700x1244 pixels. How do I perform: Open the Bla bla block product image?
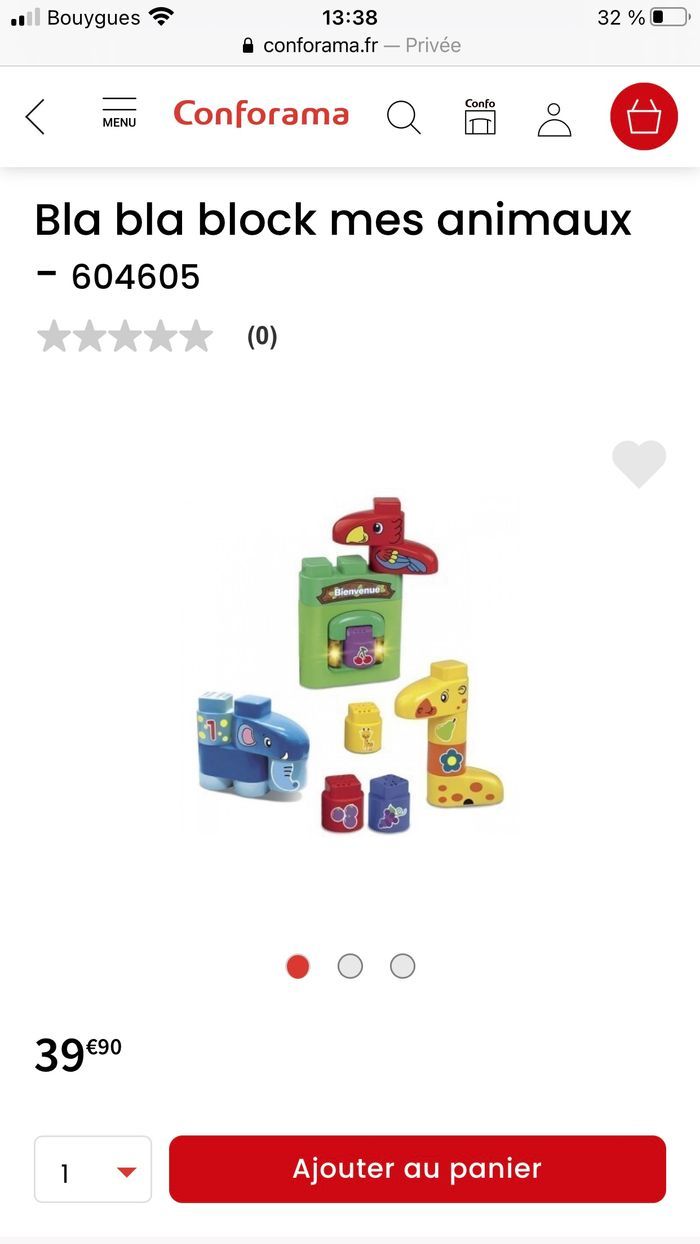click(350, 665)
